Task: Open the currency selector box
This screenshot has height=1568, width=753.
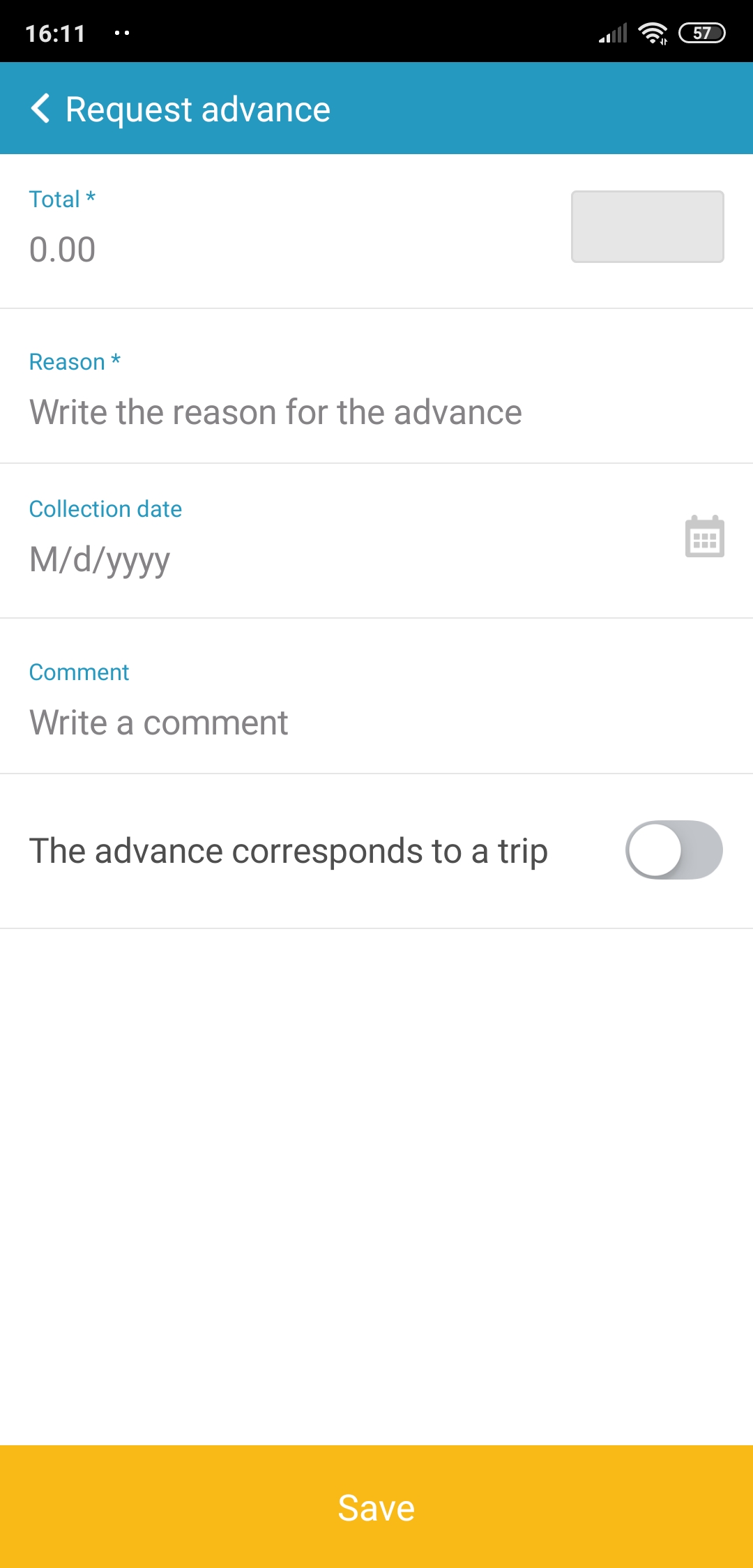Action: [648, 227]
